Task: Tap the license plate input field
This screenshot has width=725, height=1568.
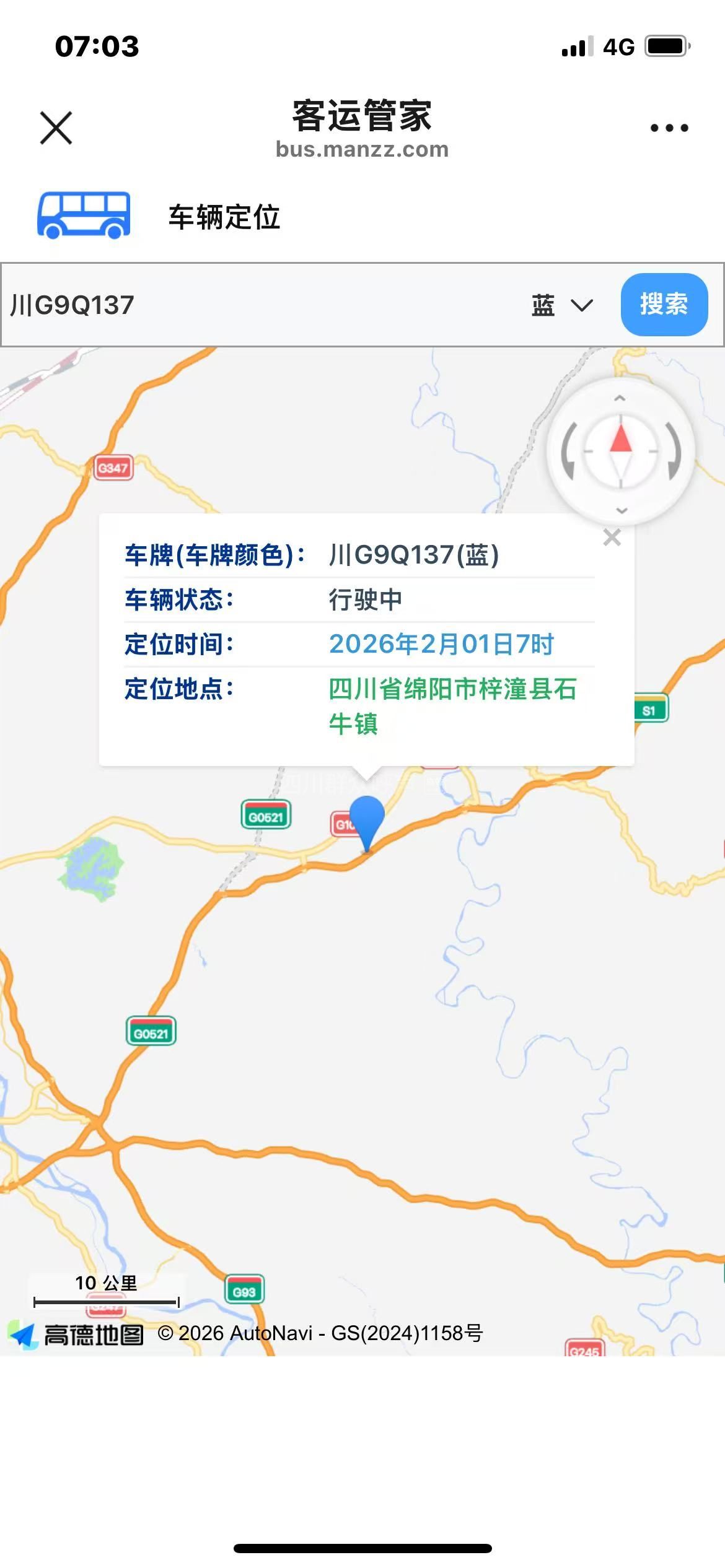Action: coord(260,305)
